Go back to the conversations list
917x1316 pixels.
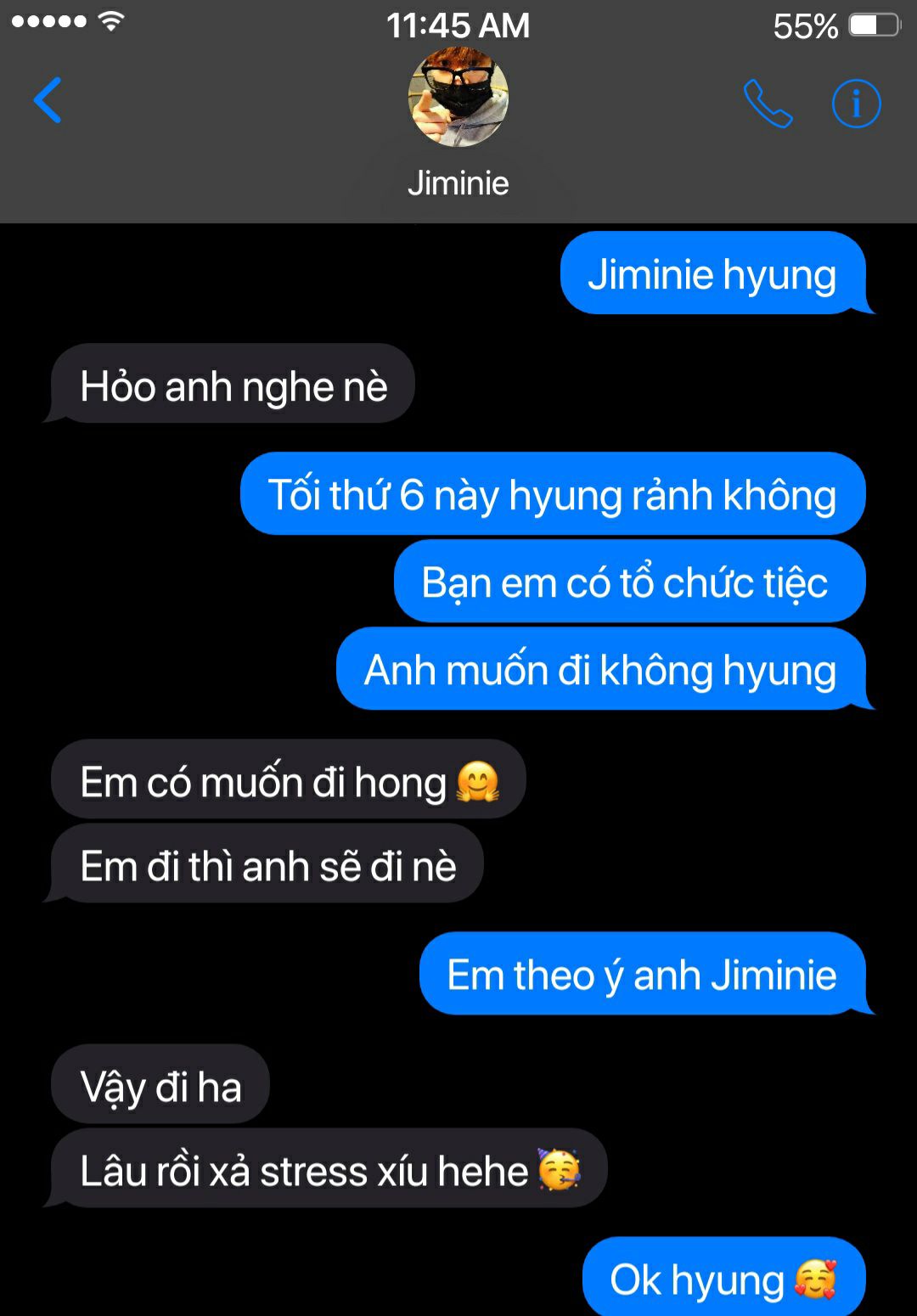coord(48,101)
